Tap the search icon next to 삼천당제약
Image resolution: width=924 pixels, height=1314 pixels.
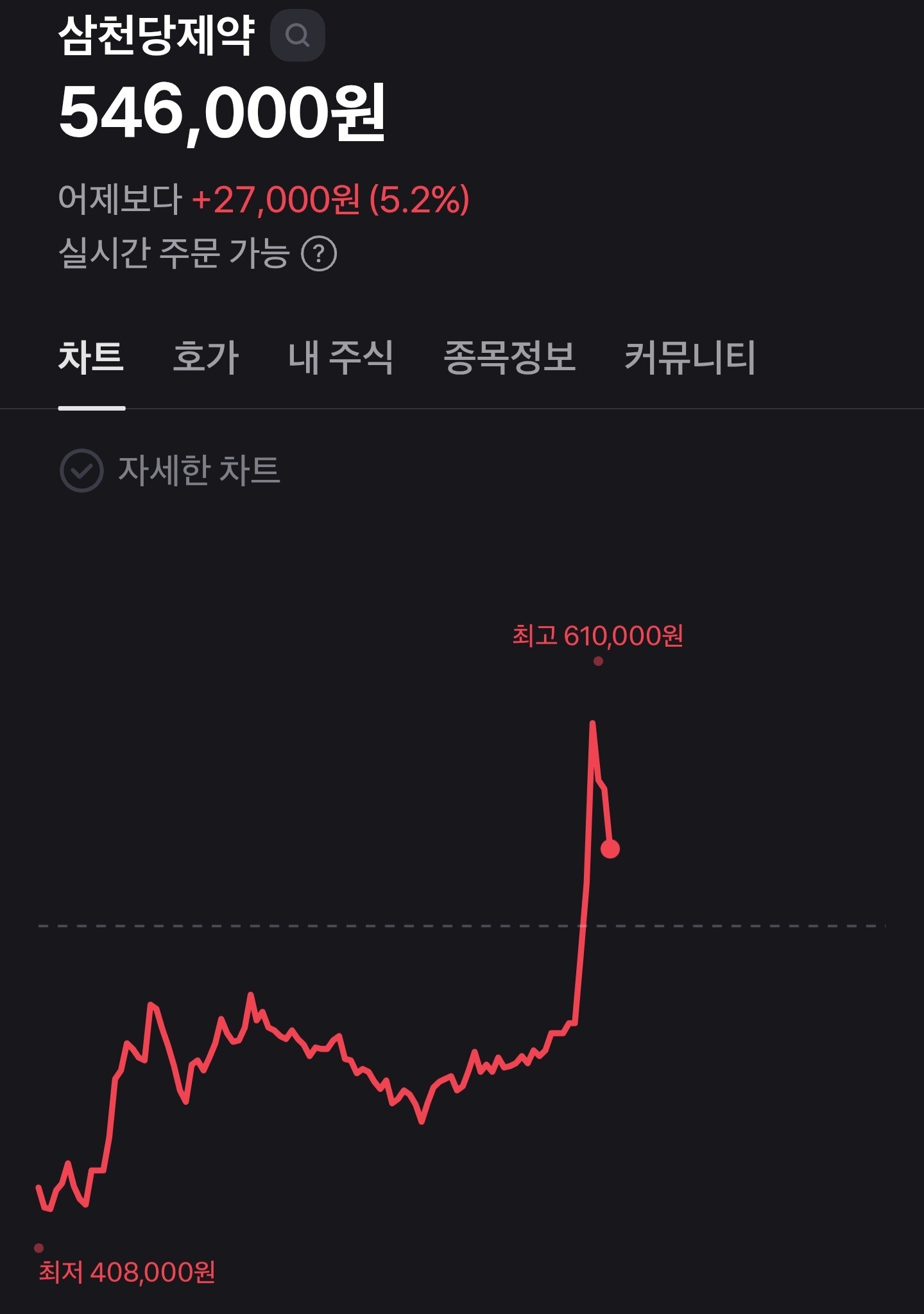point(297,35)
